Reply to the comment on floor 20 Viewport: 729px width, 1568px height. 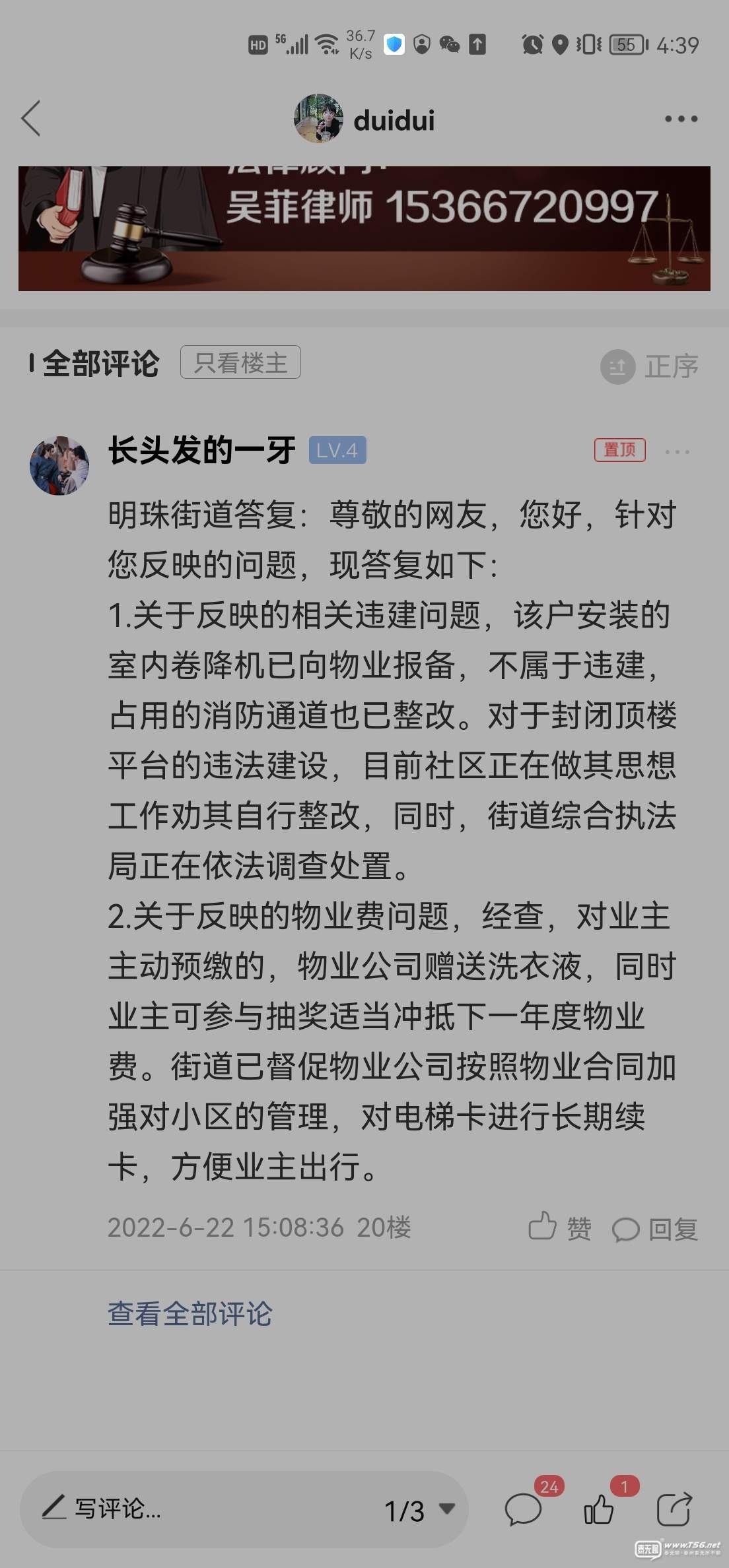pos(654,1229)
